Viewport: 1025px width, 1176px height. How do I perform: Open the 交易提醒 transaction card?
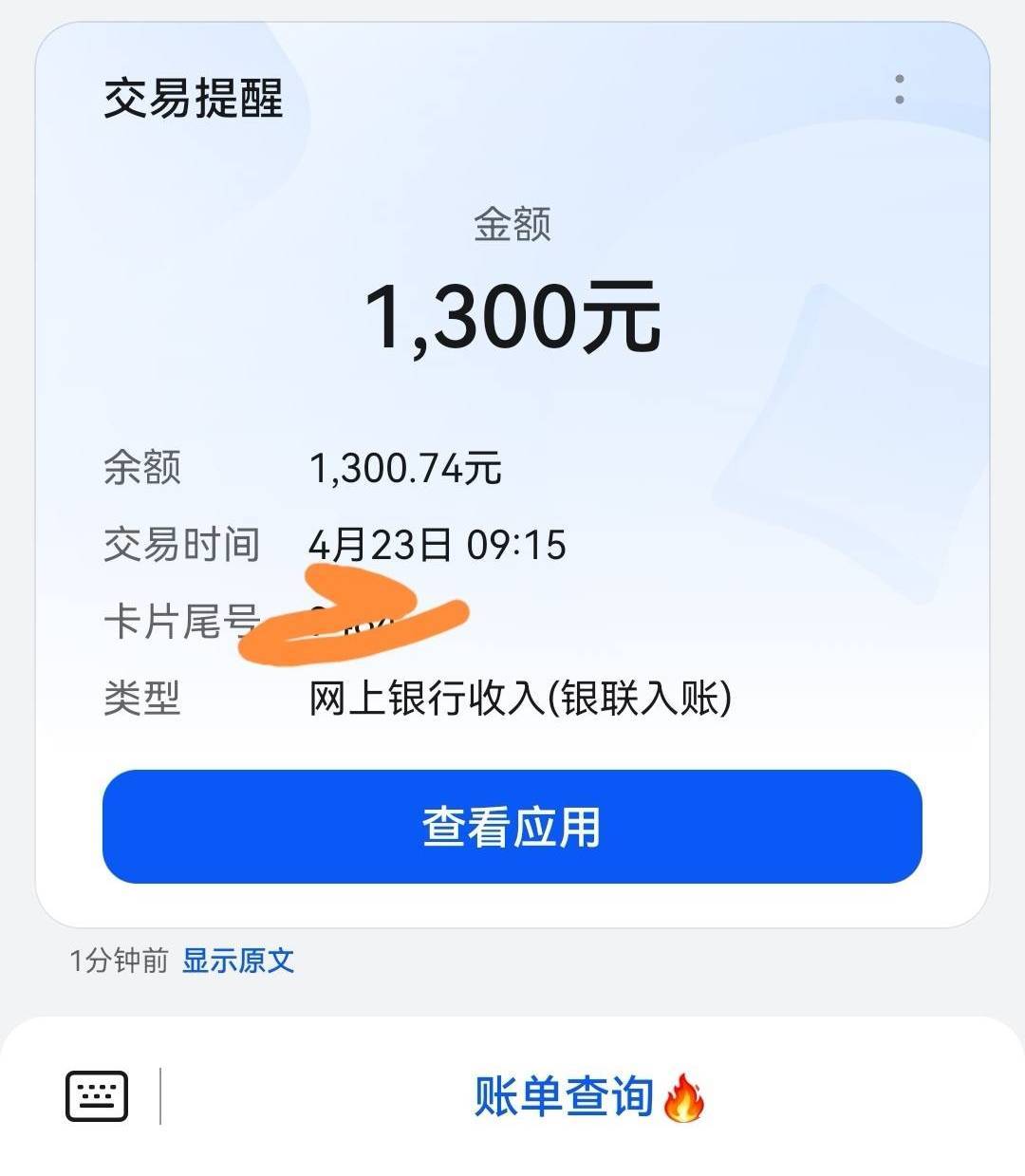tap(512, 475)
